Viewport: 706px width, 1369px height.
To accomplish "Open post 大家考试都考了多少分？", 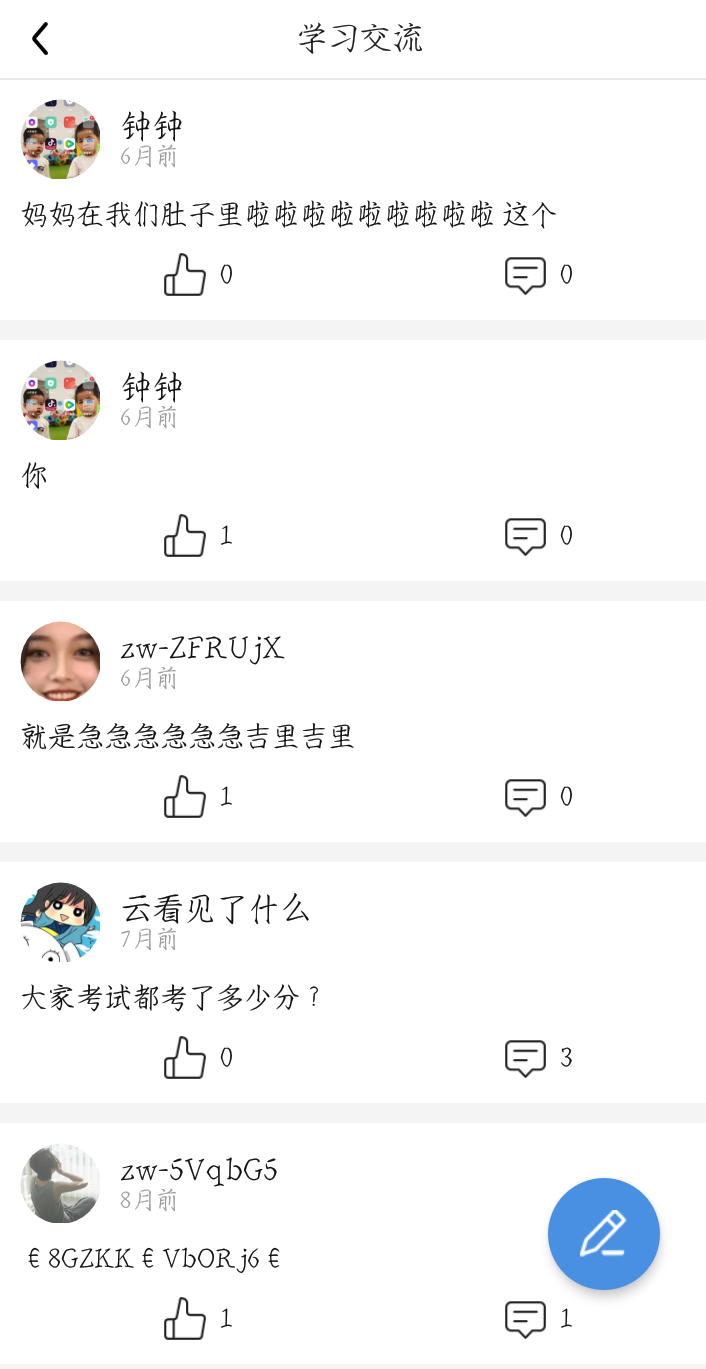I will [x=171, y=998].
